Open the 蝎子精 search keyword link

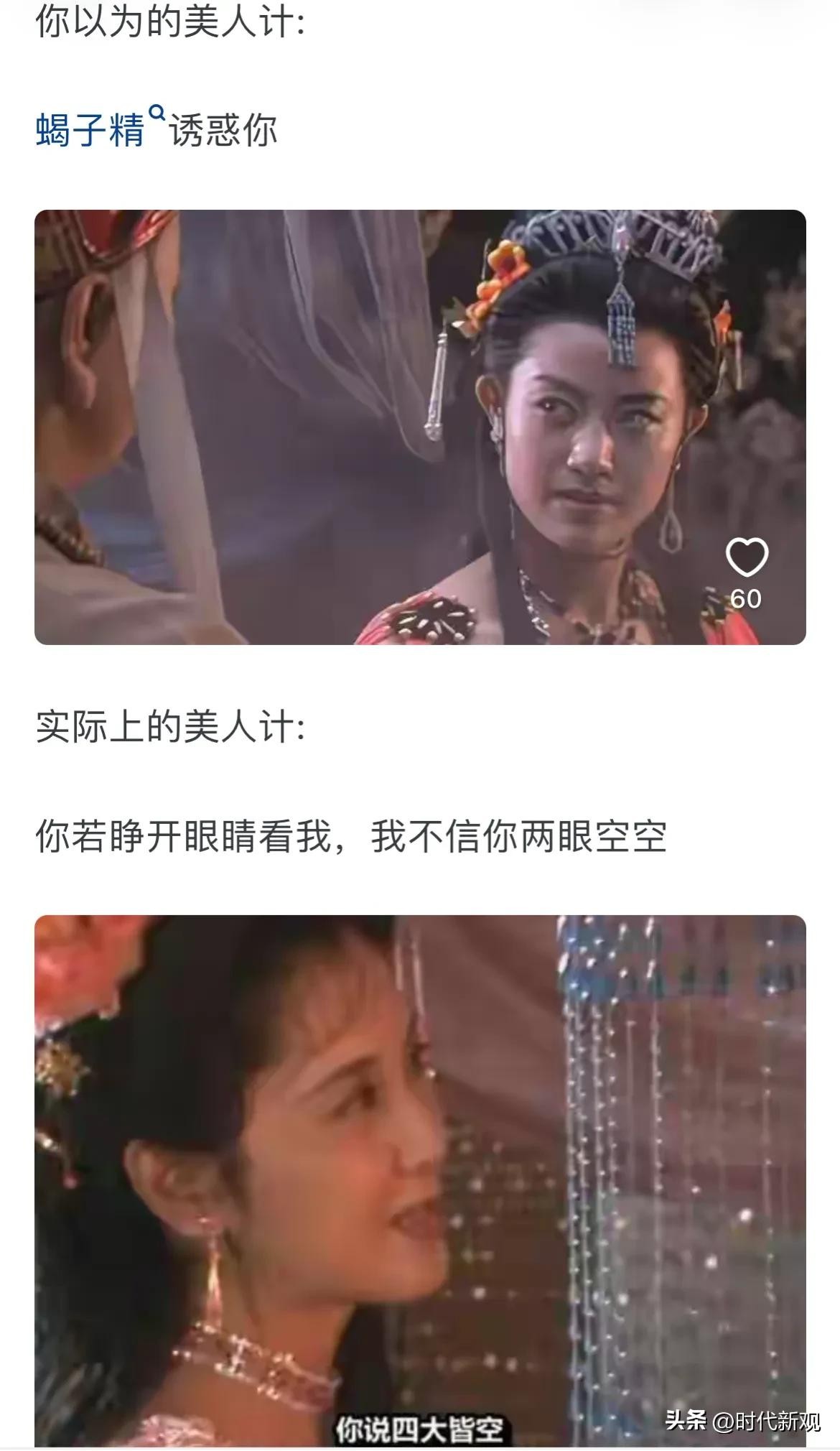click(x=91, y=130)
